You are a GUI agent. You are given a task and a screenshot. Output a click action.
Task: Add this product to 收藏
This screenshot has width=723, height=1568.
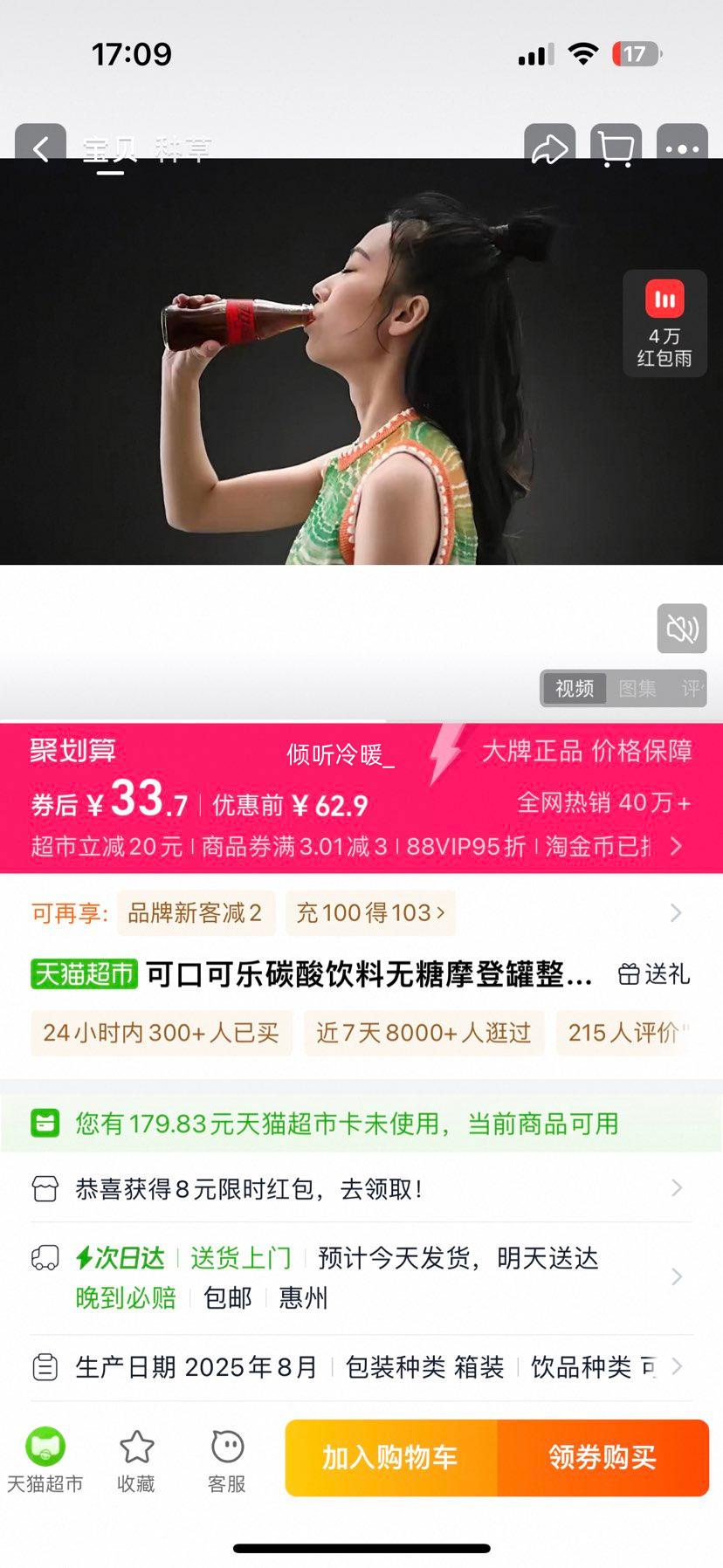[136, 1460]
